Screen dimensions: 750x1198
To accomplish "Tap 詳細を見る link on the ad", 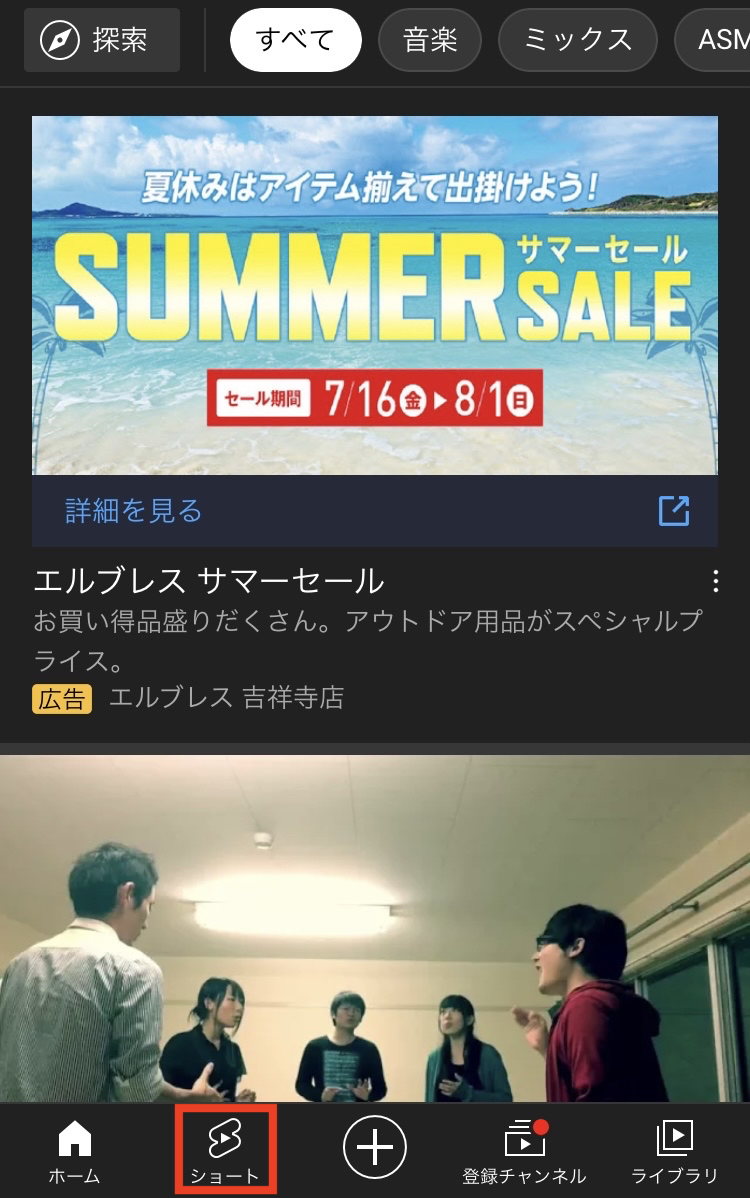I will click(134, 511).
